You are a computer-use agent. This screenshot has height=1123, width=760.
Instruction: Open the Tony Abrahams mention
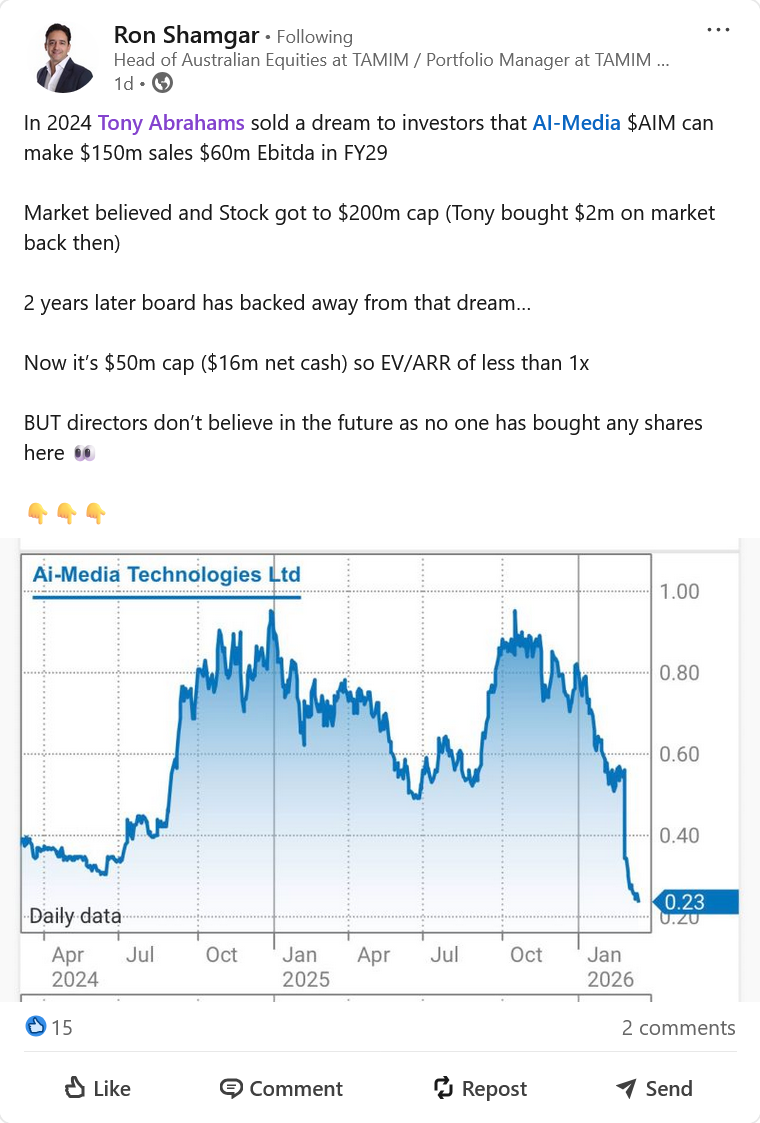coord(171,123)
